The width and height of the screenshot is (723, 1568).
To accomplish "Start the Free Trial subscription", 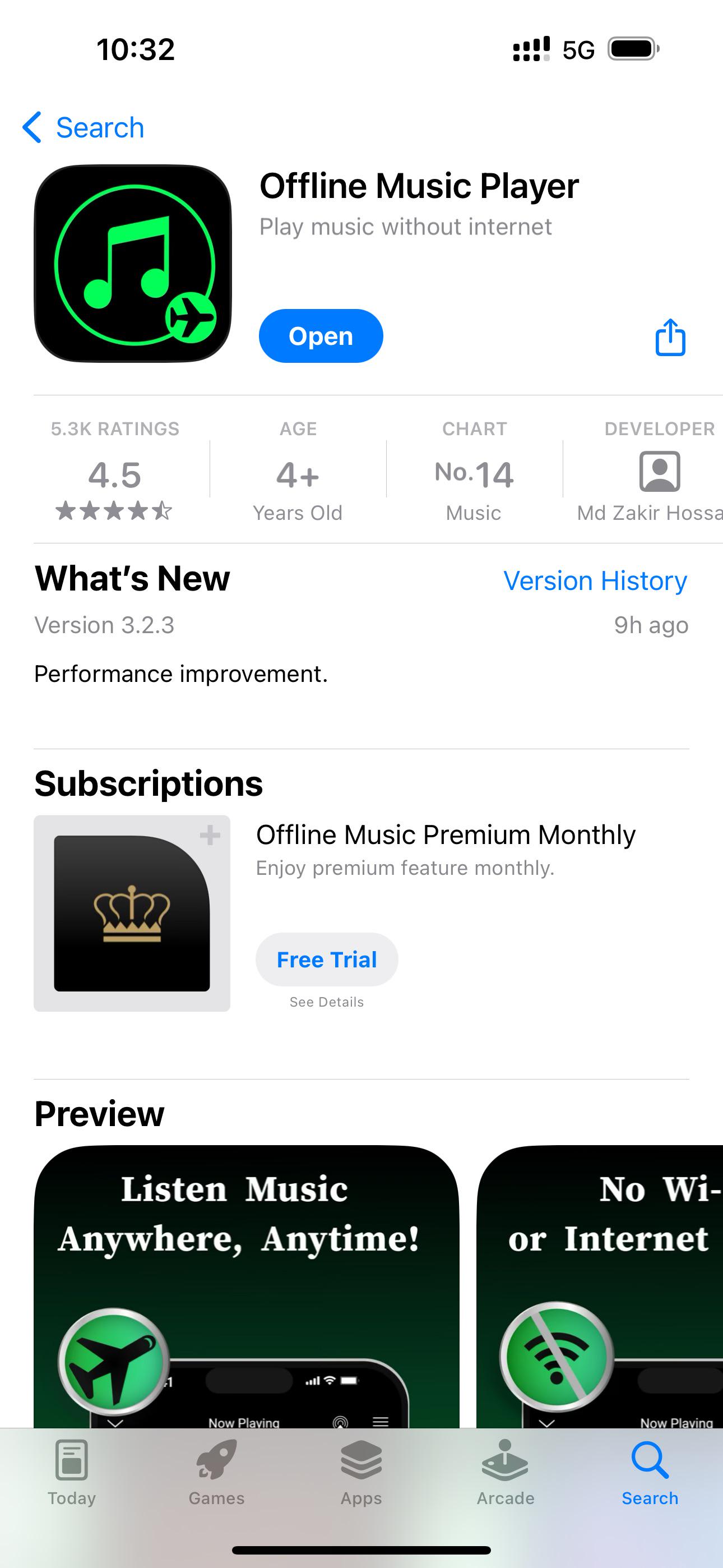I will [326, 959].
